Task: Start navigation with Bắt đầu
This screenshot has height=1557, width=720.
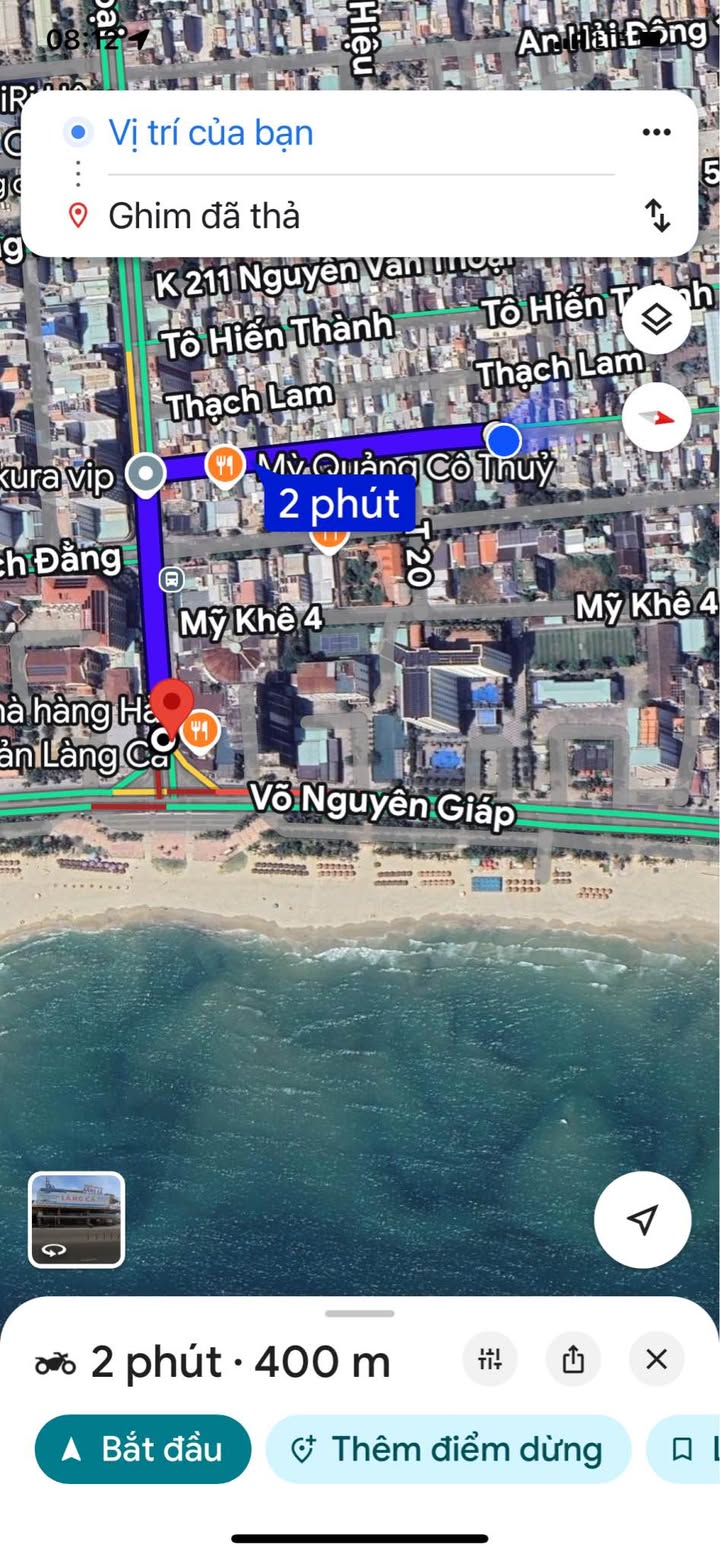Action: click(x=143, y=1449)
